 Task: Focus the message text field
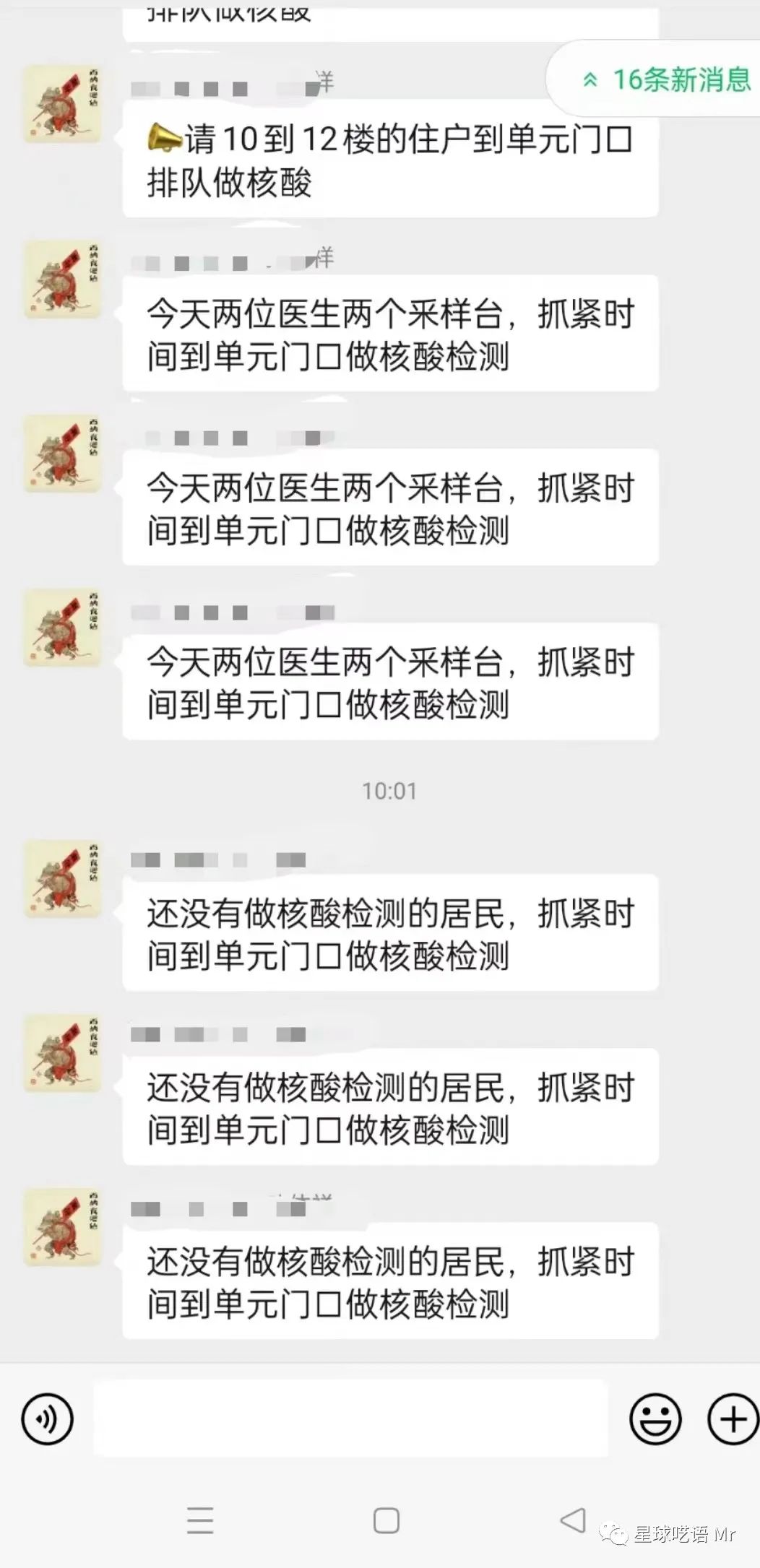350,1419
